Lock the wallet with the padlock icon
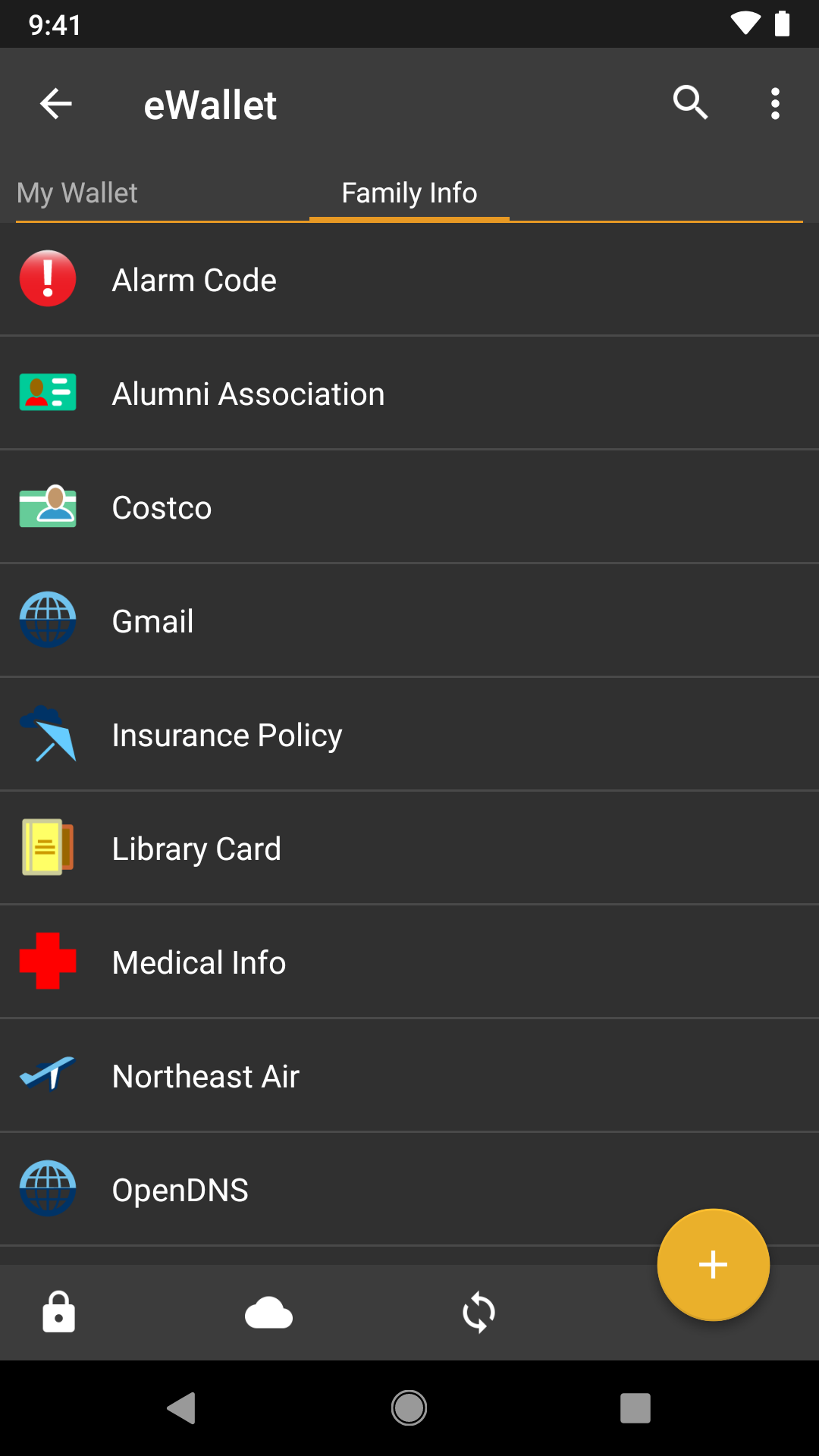Viewport: 819px width, 1456px height. coord(58,1312)
